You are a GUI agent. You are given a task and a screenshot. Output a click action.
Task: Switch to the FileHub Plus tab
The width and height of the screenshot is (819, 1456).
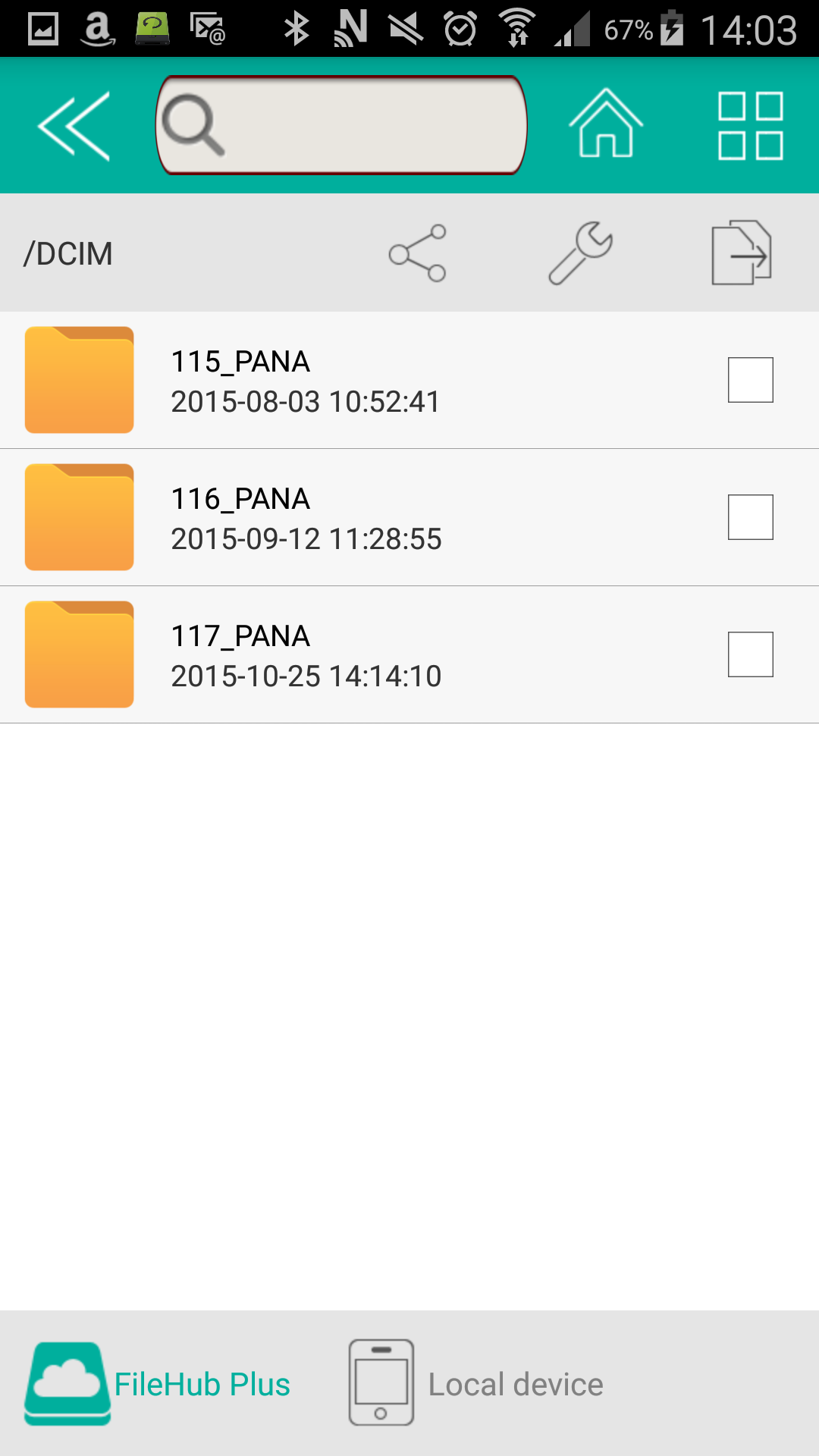158,1384
